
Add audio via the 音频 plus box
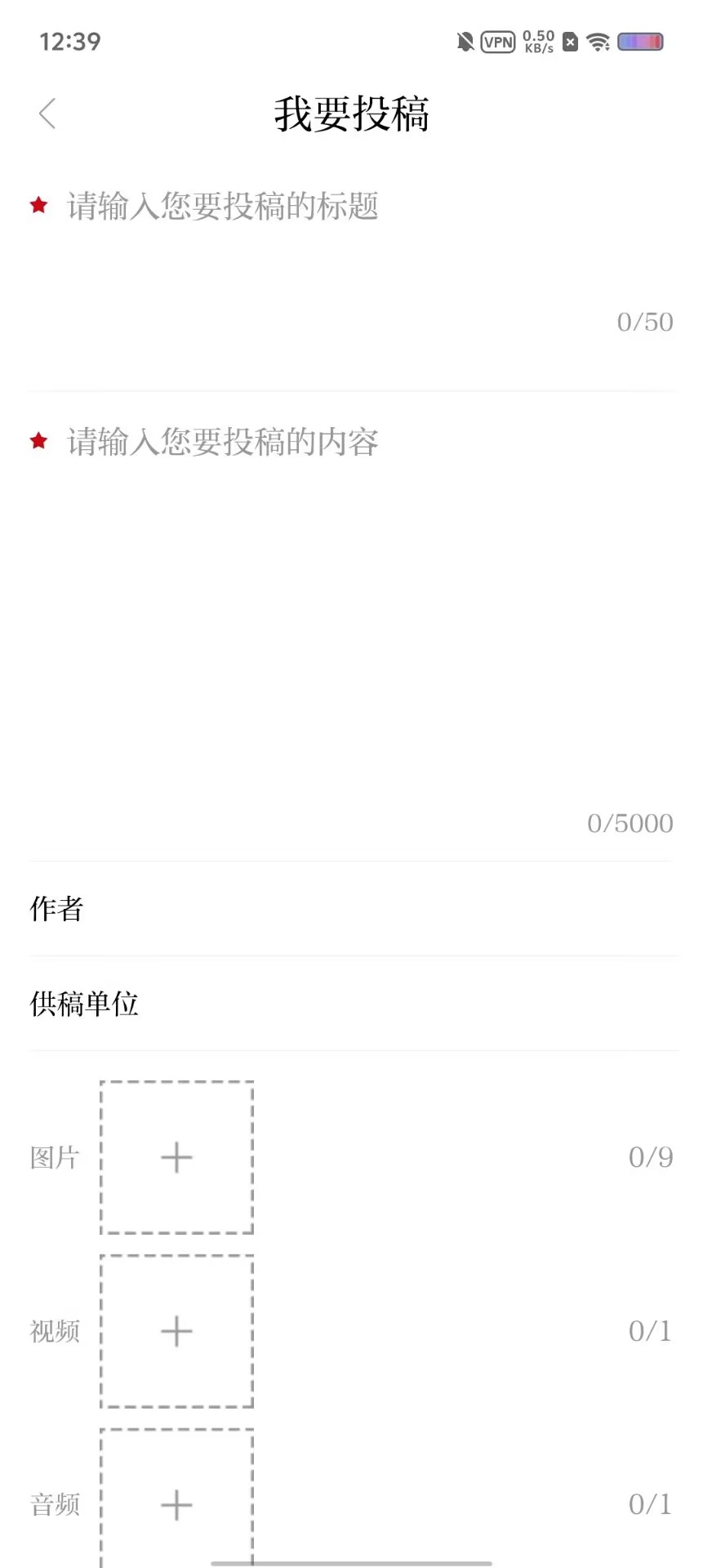tap(176, 1503)
